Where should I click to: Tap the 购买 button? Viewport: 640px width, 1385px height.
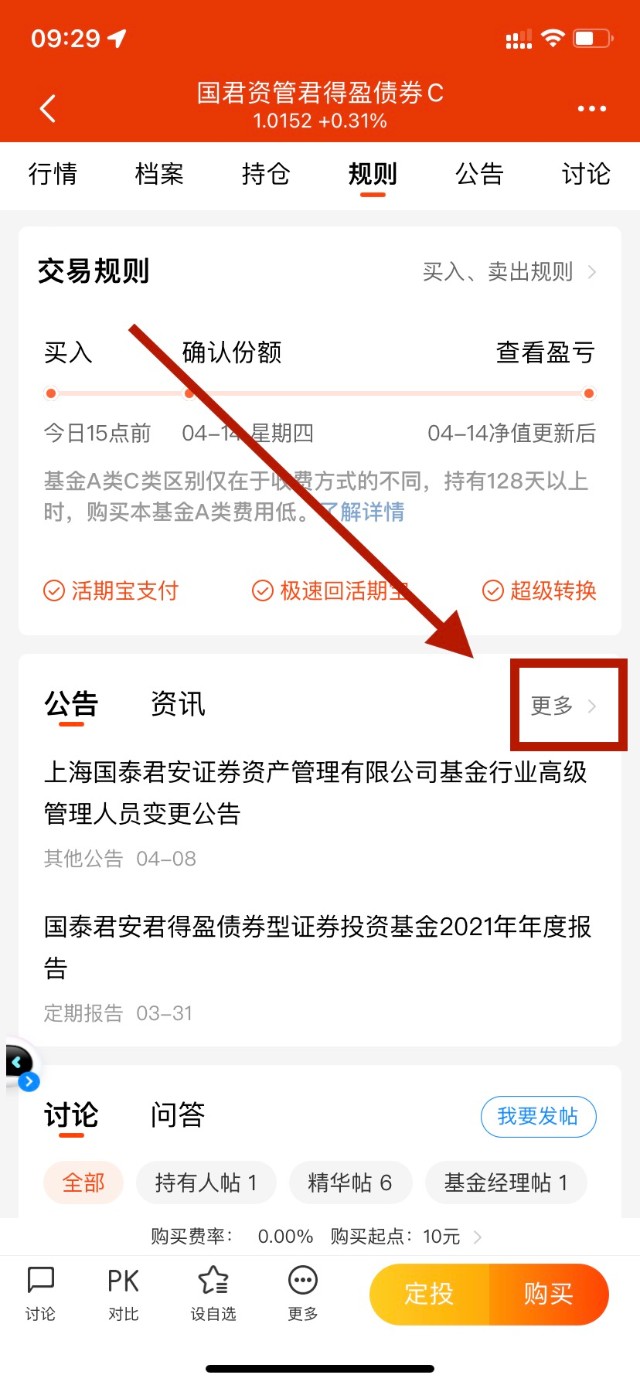tap(548, 1294)
